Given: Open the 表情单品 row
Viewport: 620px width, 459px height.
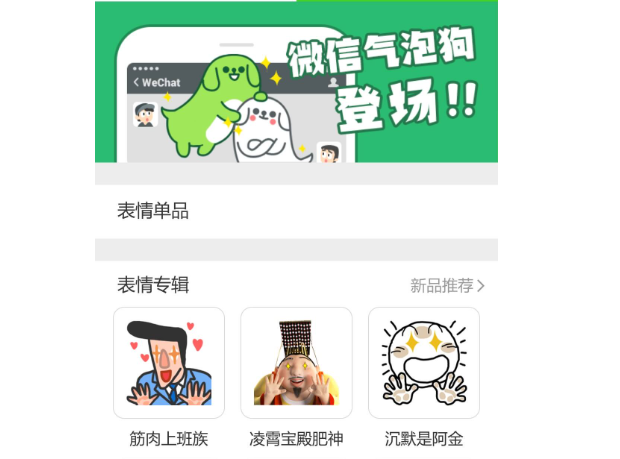Looking at the screenshot, I should [296, 211].
